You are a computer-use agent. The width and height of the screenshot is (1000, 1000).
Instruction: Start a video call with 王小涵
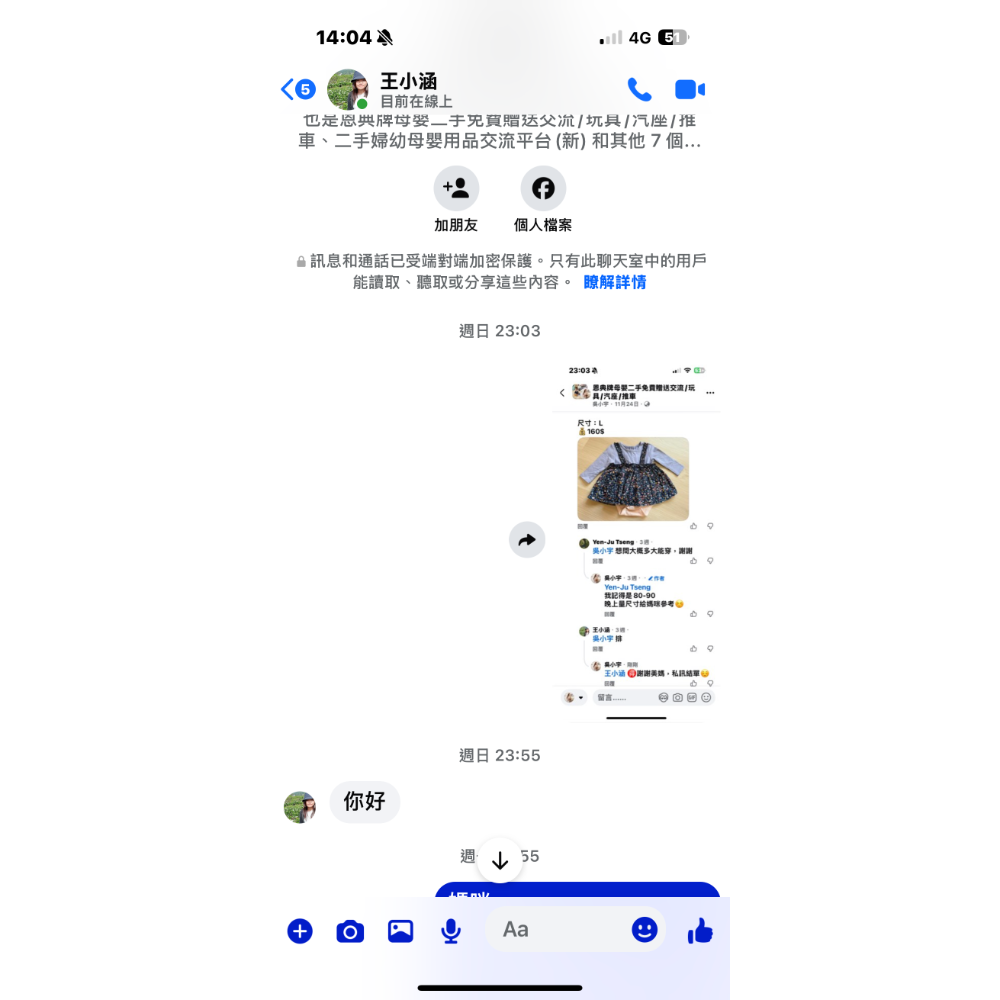[x=690, y=90]
